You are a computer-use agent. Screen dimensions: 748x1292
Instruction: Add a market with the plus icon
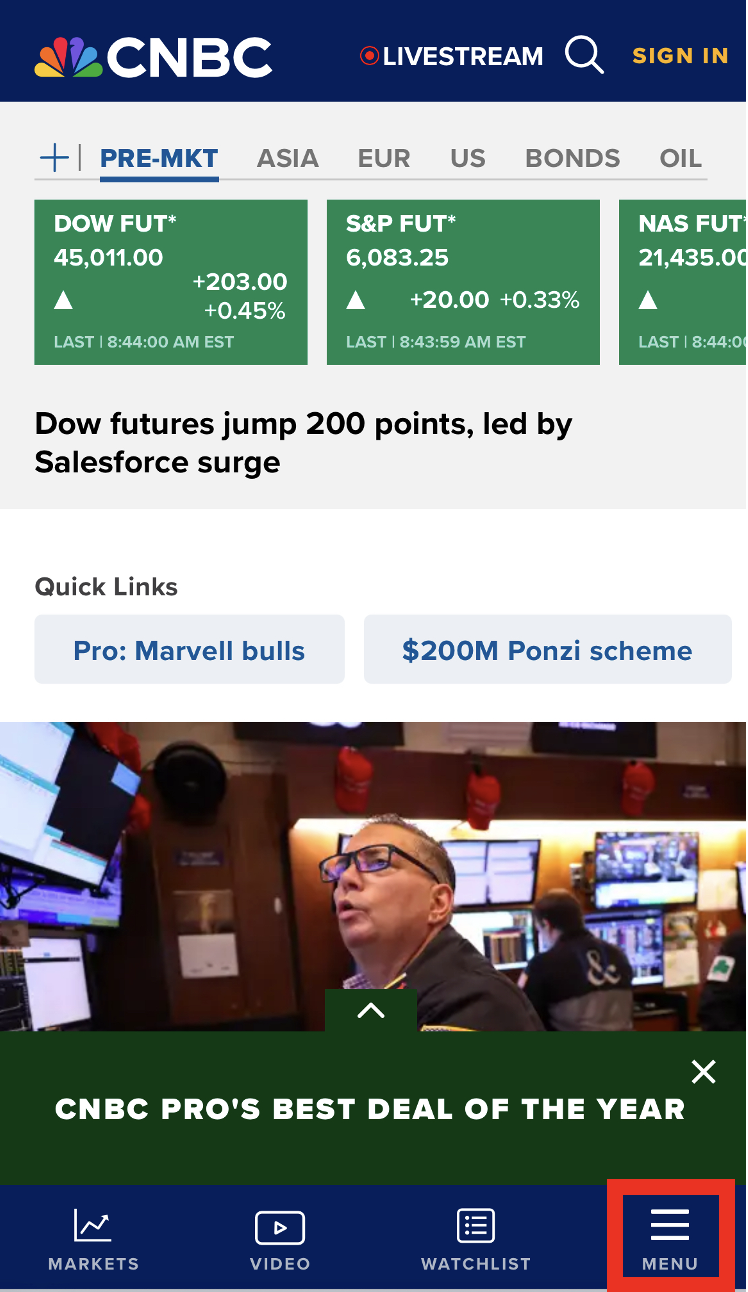(x=54, y=158)
